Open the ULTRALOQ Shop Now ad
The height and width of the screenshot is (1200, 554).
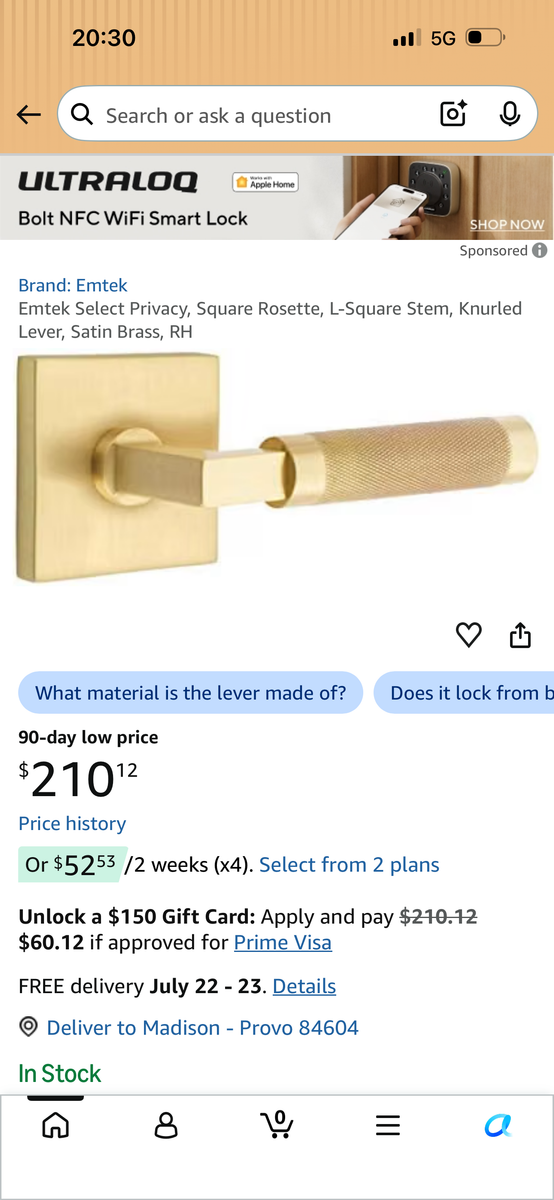(507, 225)
